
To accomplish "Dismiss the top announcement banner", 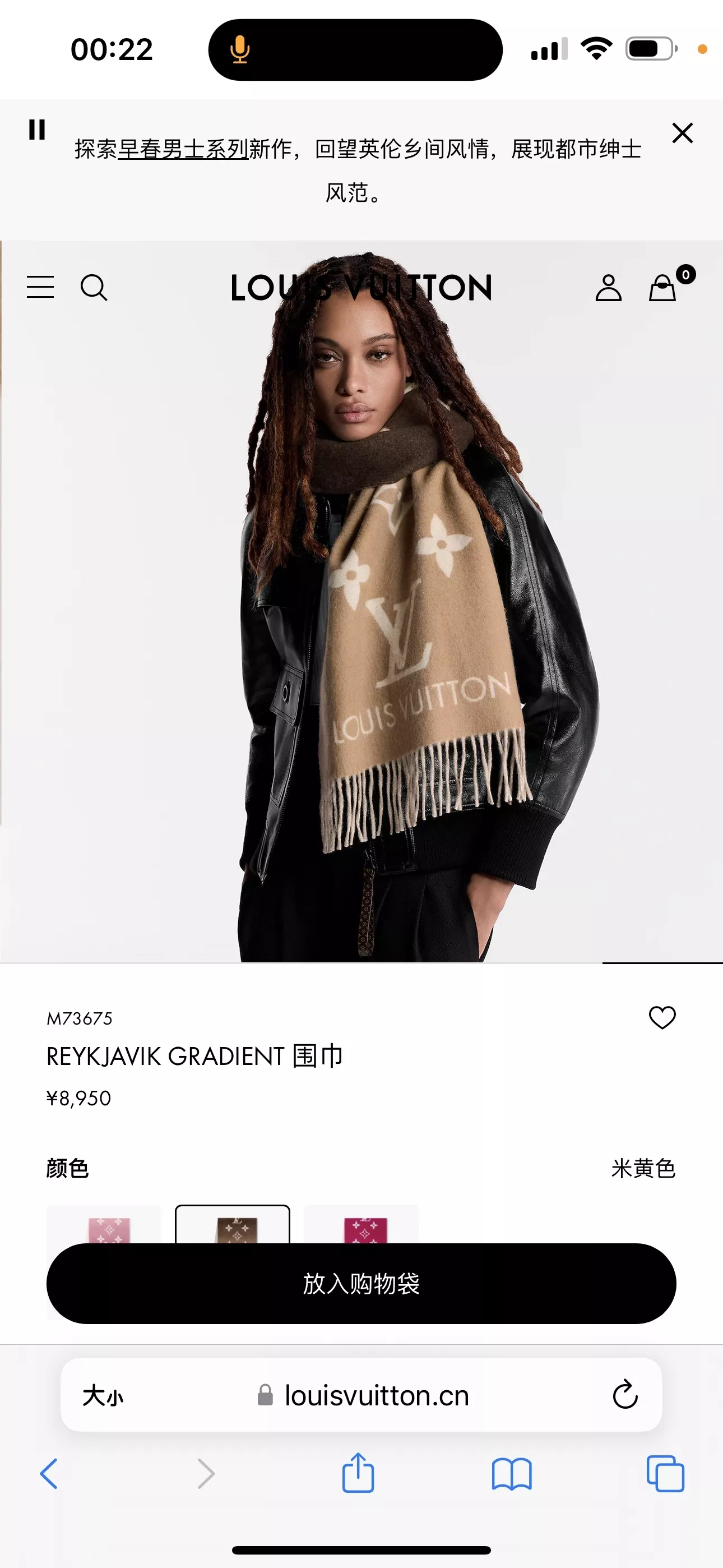I will pos(682,133).
